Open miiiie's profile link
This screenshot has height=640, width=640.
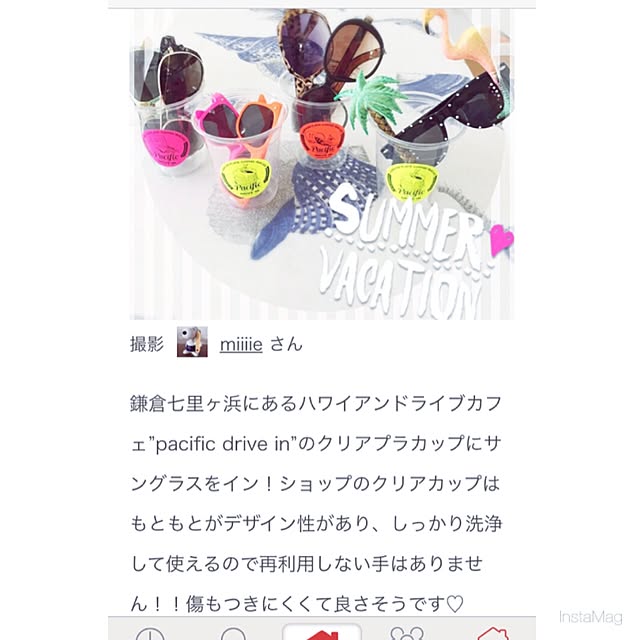(240, 344)
